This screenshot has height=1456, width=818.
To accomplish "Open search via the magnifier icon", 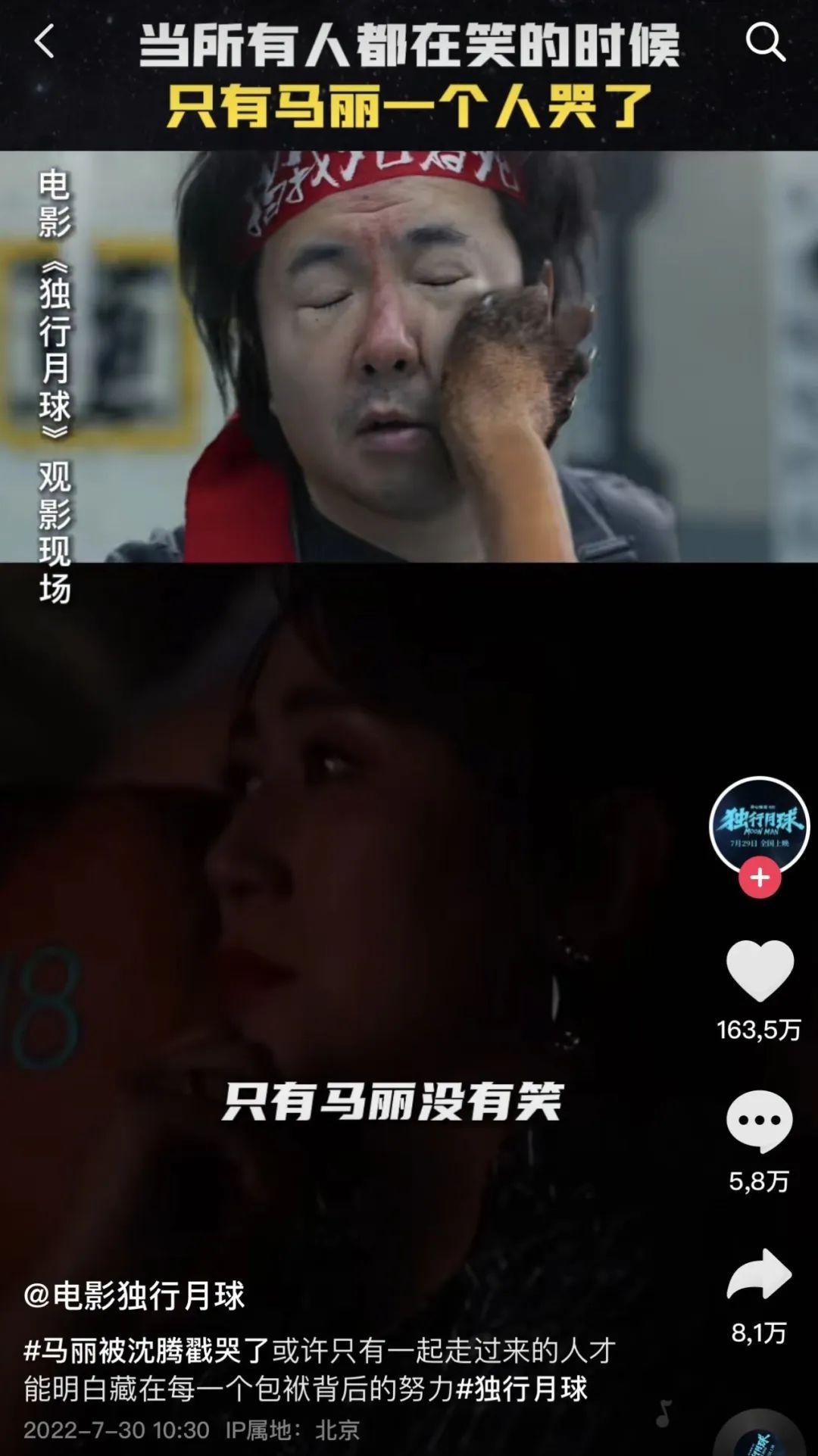I will point(765,41).
